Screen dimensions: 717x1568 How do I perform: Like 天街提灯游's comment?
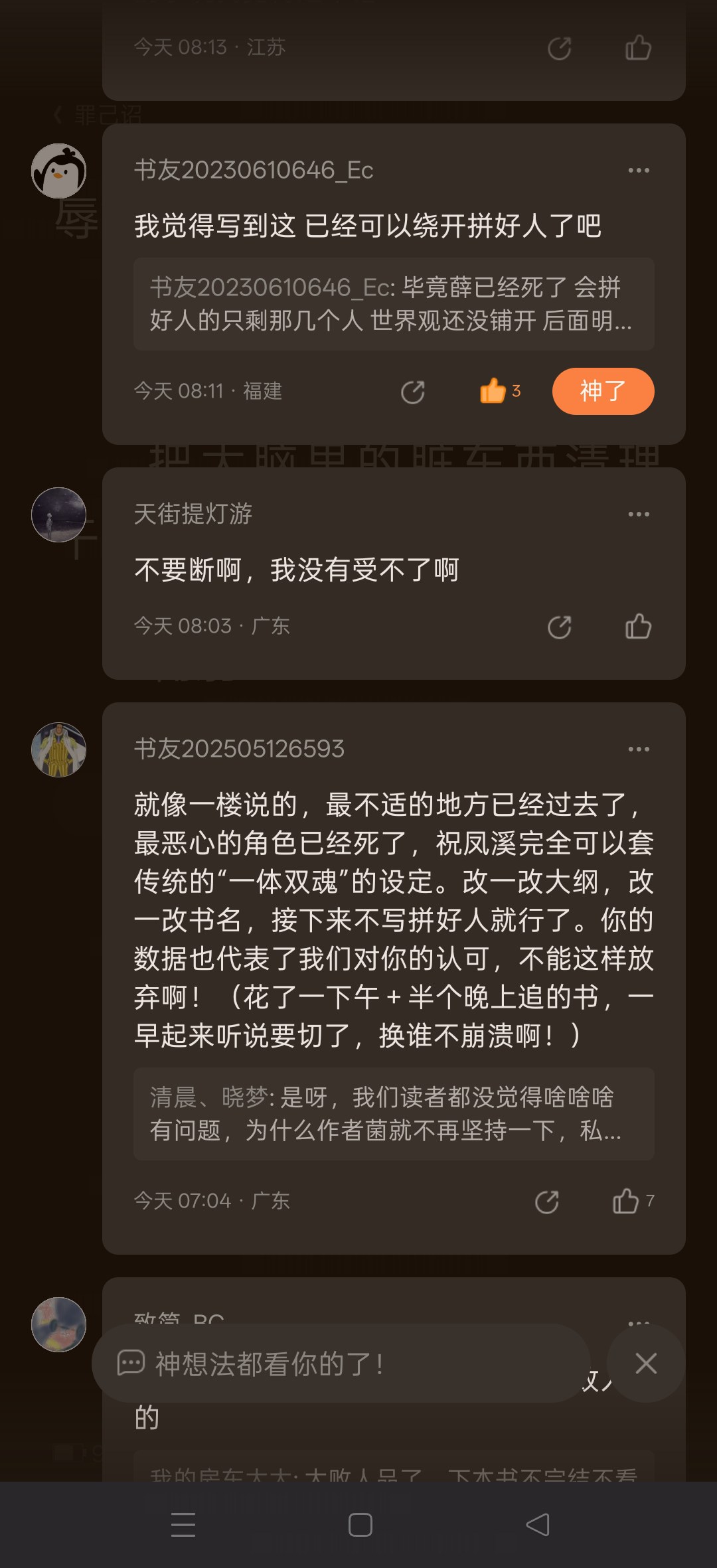(638, 626)
